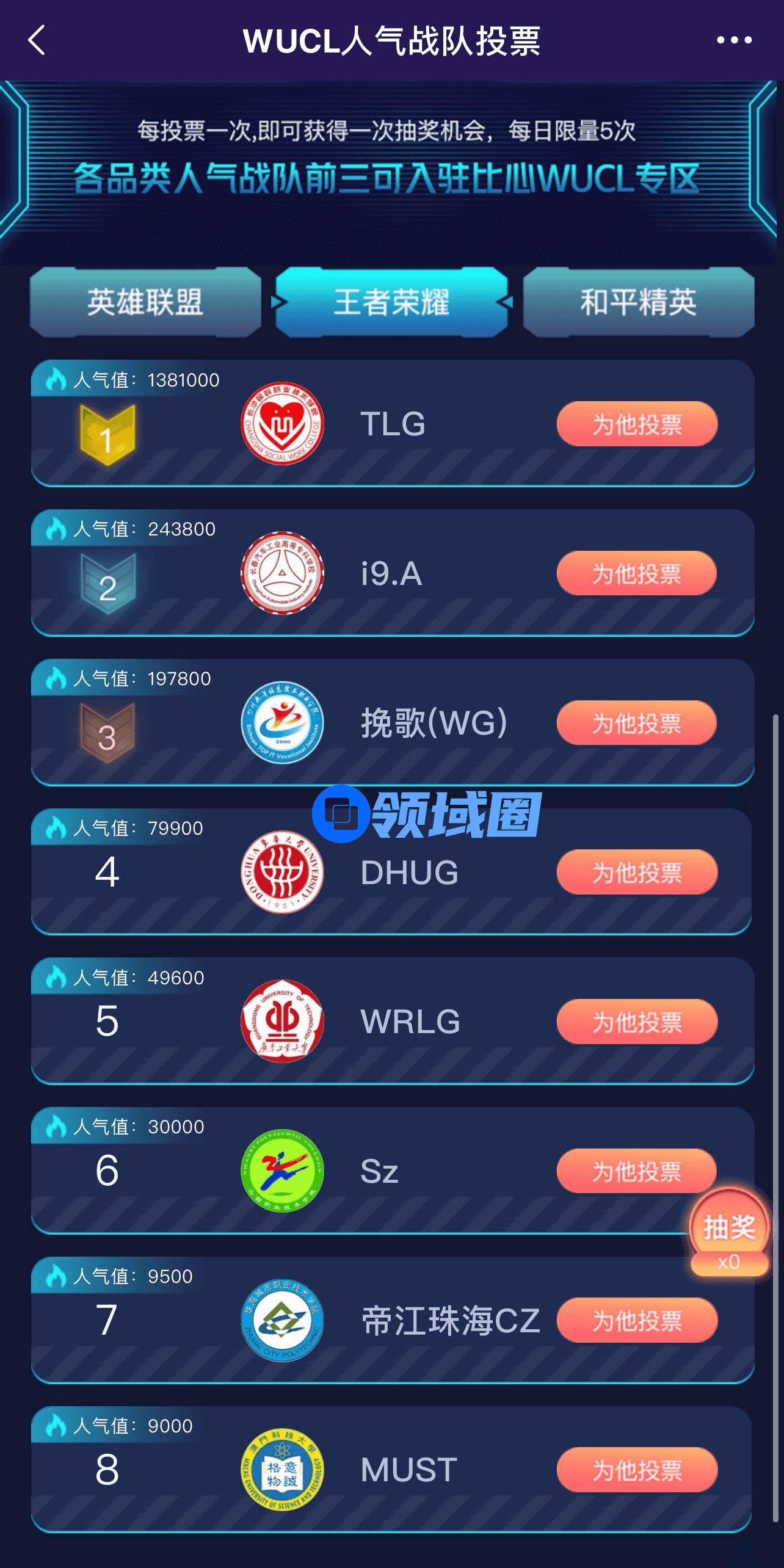
Task: Vote for team DHUG
Action: click(x=637, y=873)
